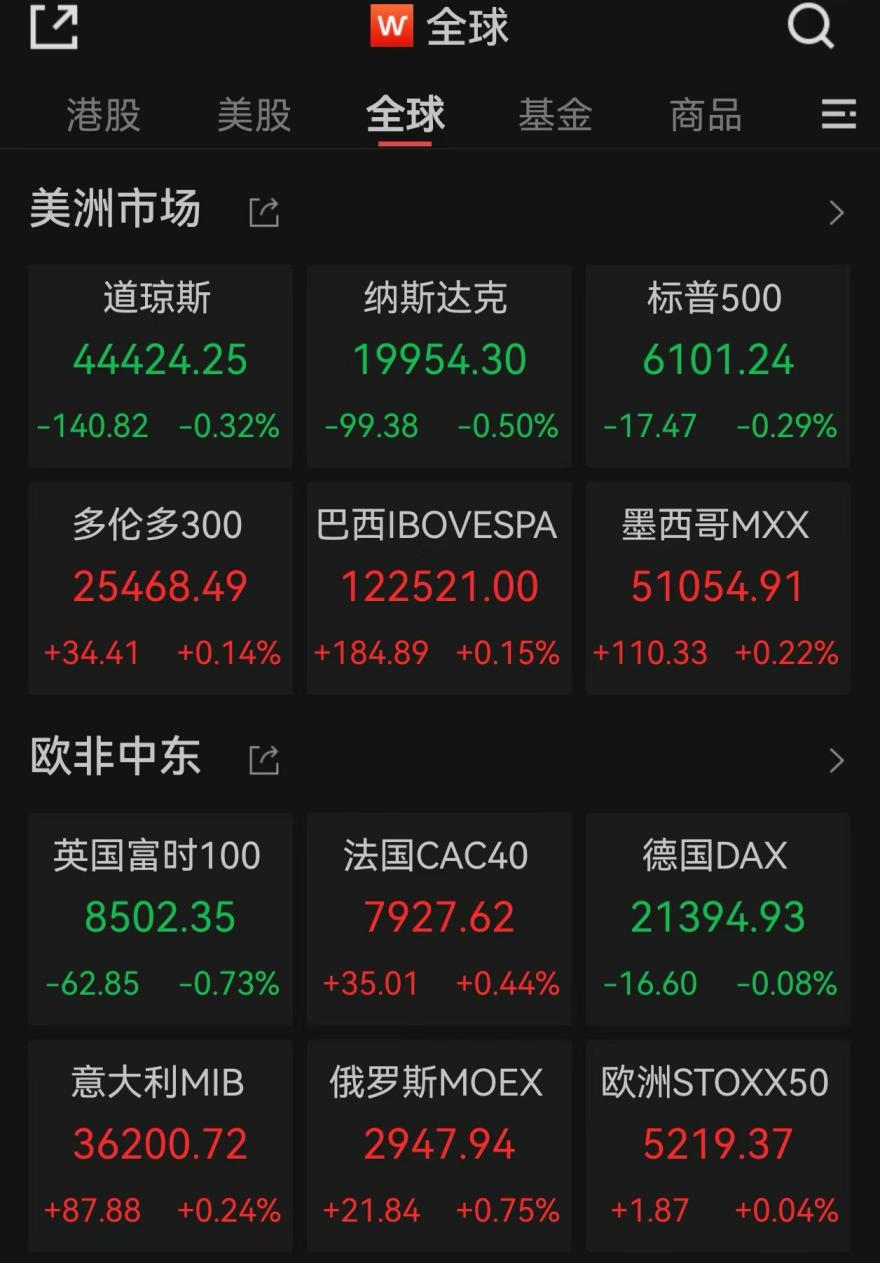Viewport: 880px width, 1263px height.
Task: Tap the export arrow icon in header
Action: coord(52,27)
